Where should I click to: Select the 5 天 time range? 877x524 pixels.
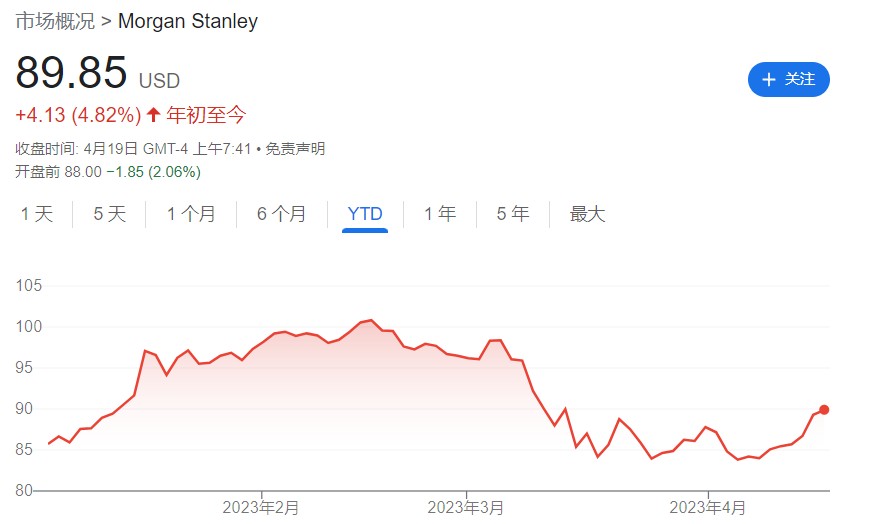point(109,214)
